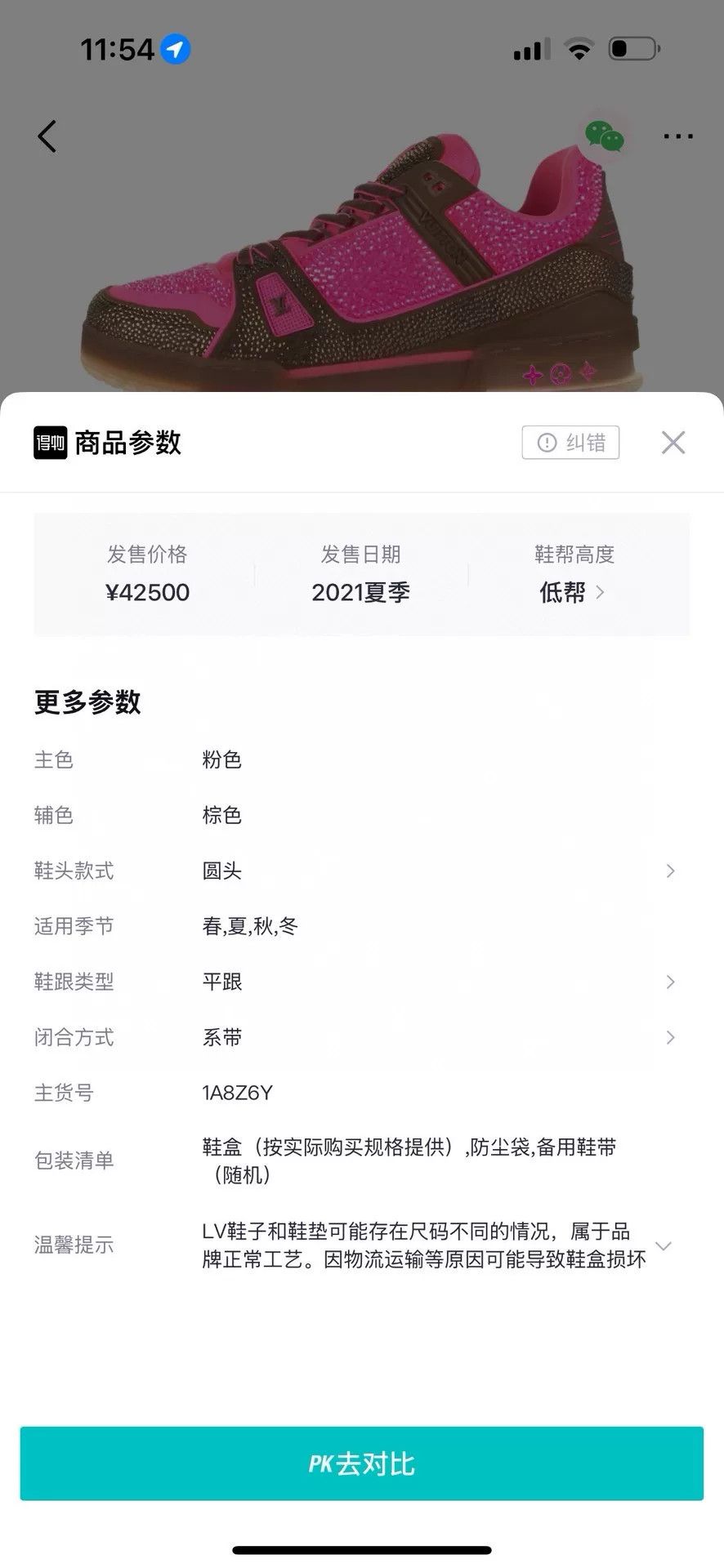Screen dimensions: 724x1568
Task: Expand the 温馨提示 text
Action: point(664,1246)
